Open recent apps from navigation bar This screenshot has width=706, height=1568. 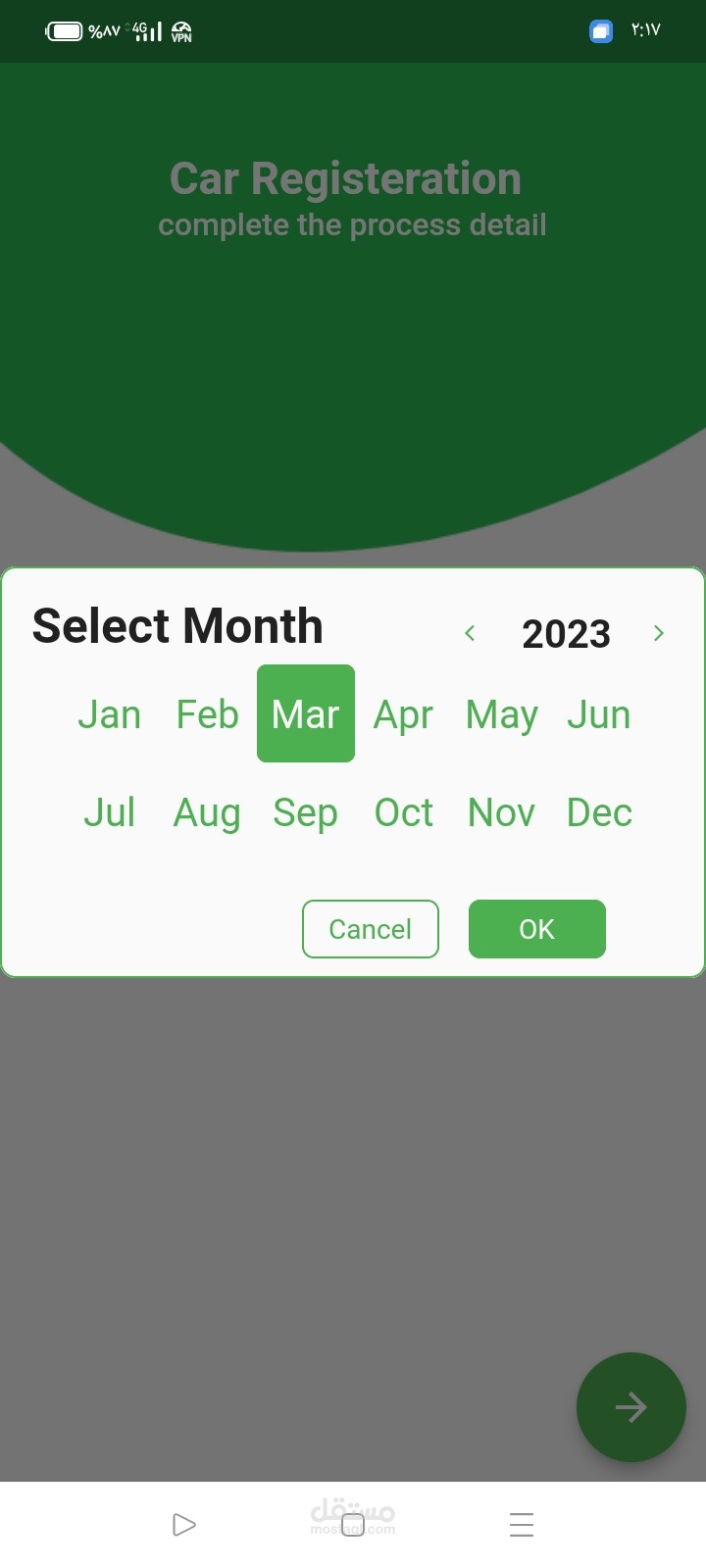tap(522, 1525)
